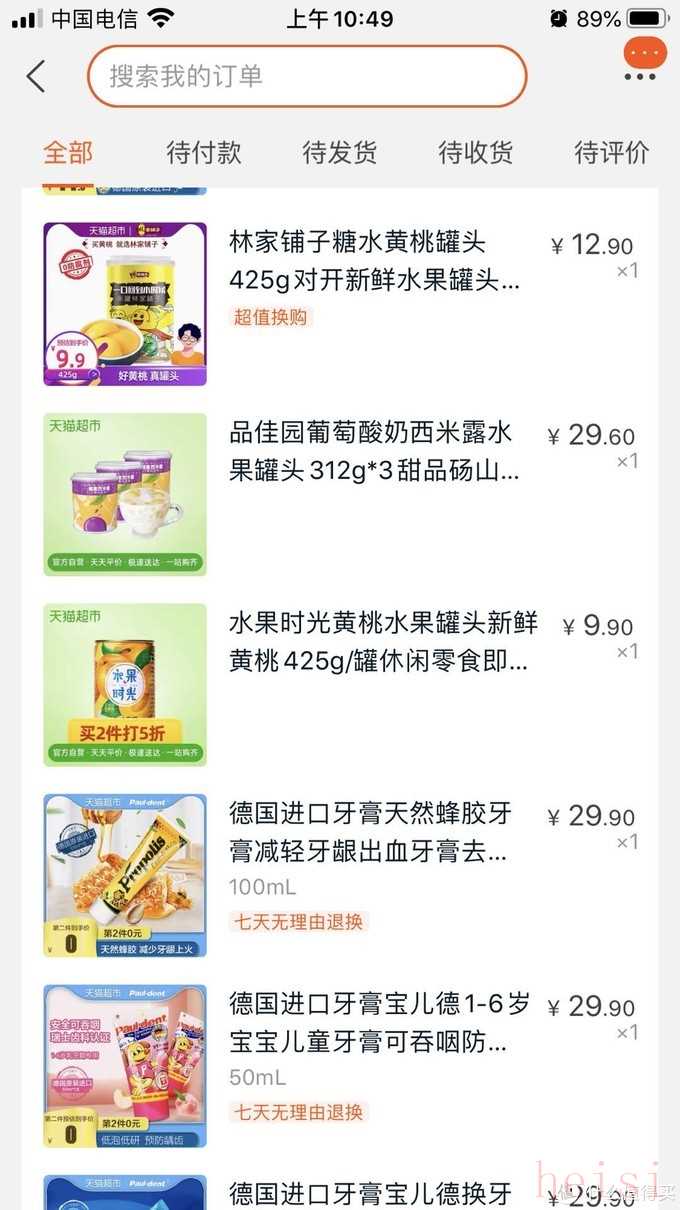Switch to the 待付款 tab

(x=204, y=153)
